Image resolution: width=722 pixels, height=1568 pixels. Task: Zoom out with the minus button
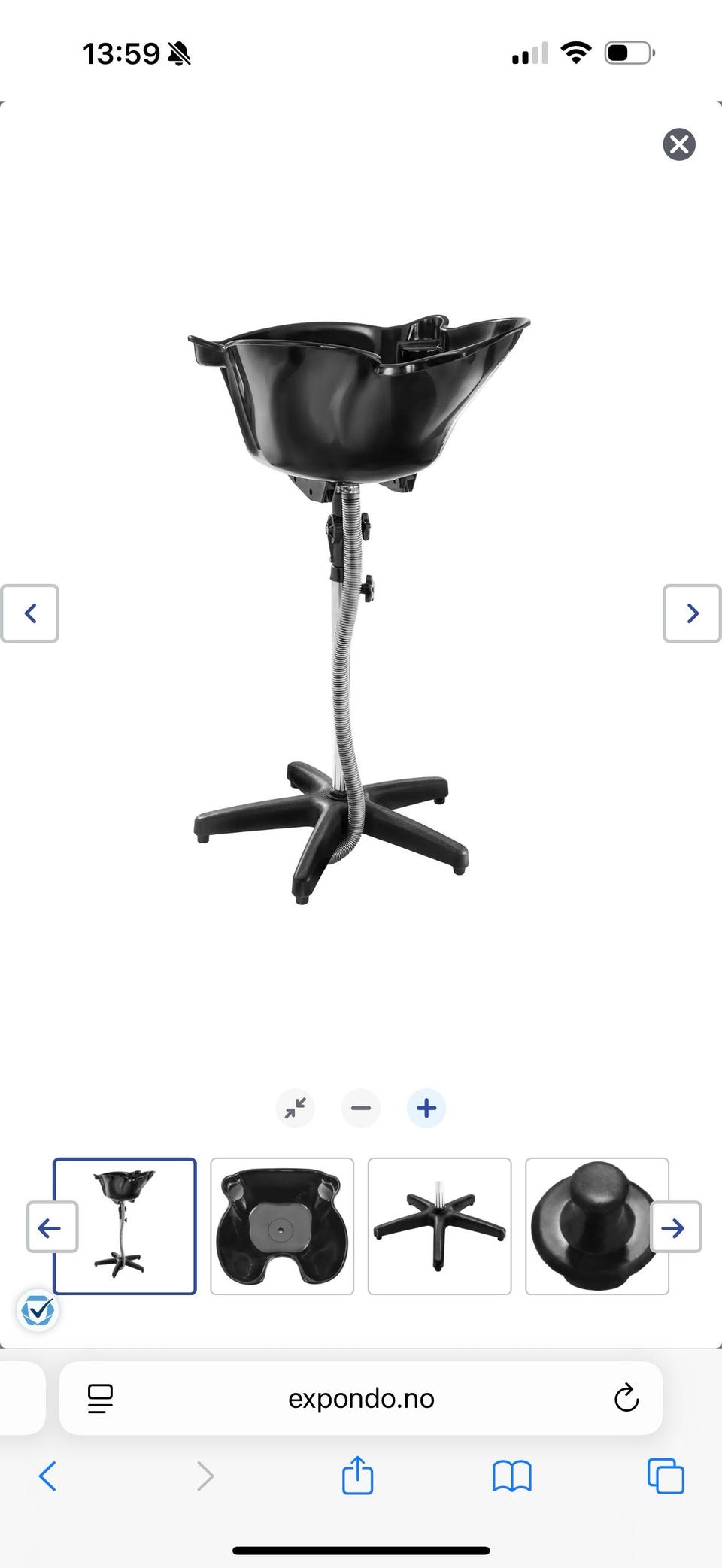(x=361, y=1108)
